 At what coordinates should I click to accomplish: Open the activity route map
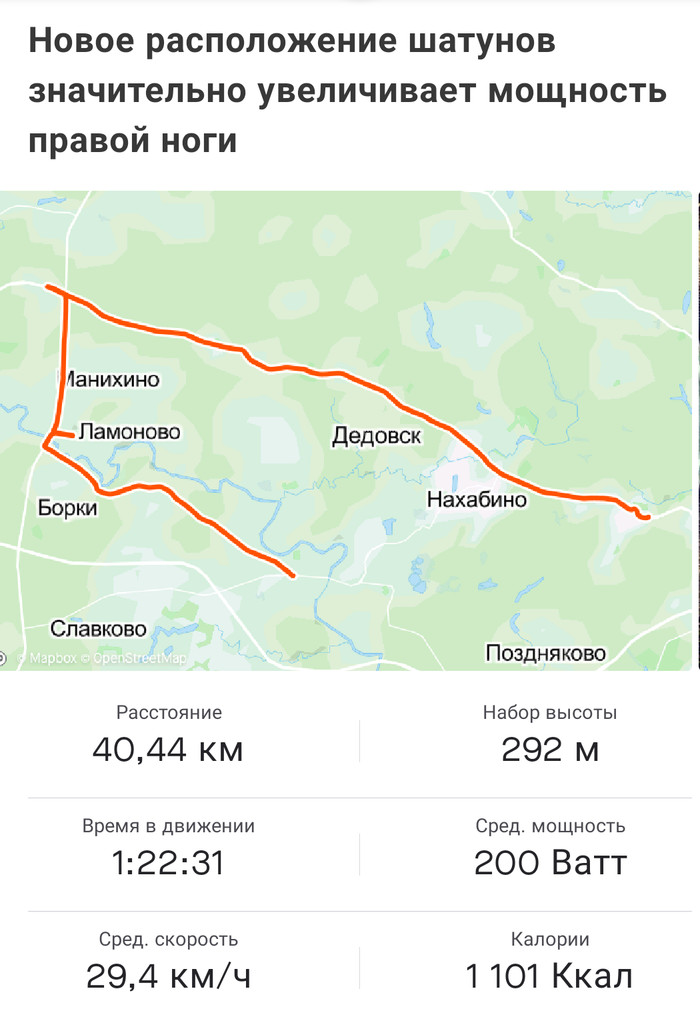[350, 430]
